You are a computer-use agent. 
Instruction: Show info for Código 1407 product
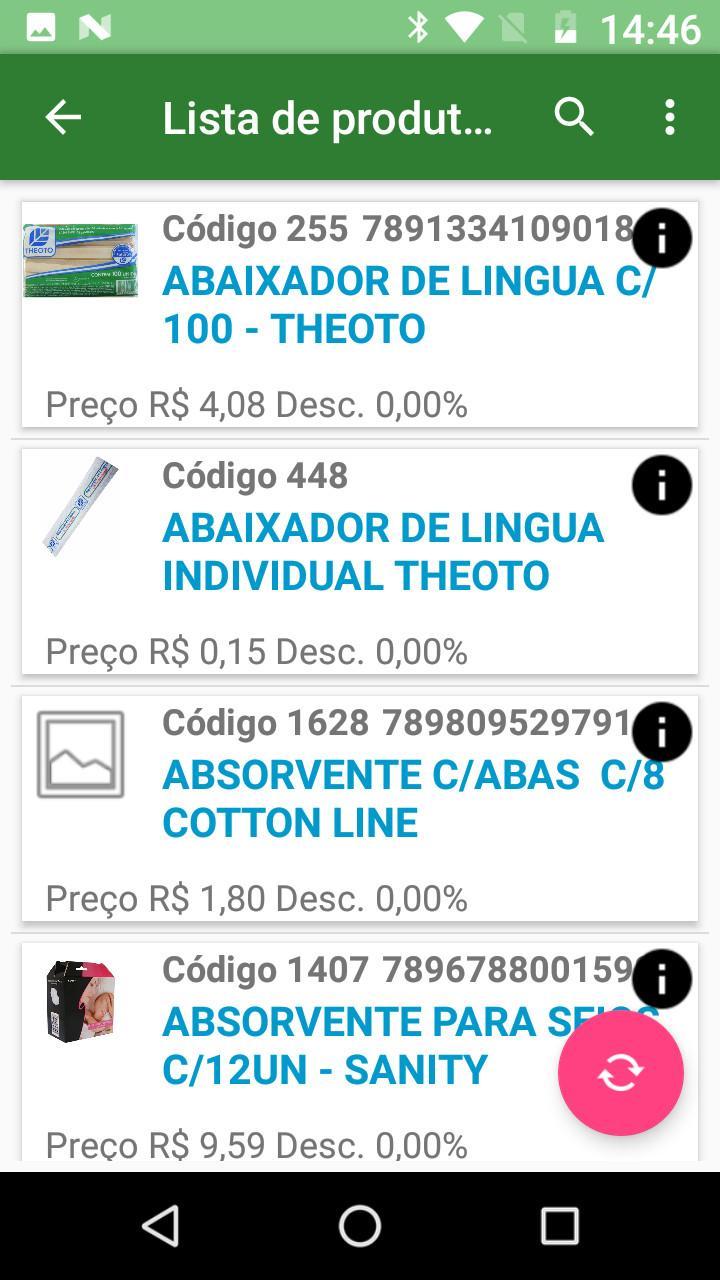click(x=661, y=979)
